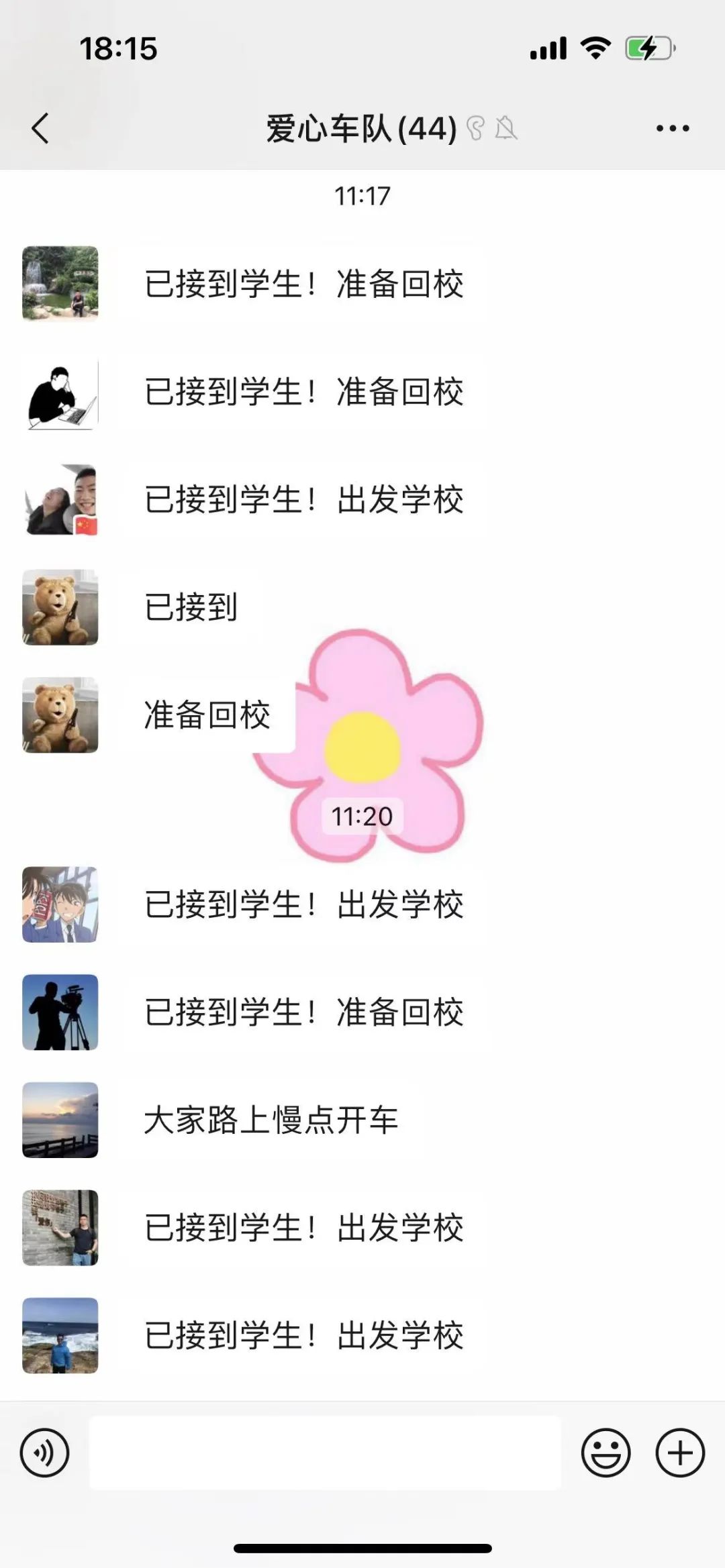The height and width of the screenshot is (1568, 725).
Task: Open the teddy bear avatar beside 已接到
Action: pos(60,607)
